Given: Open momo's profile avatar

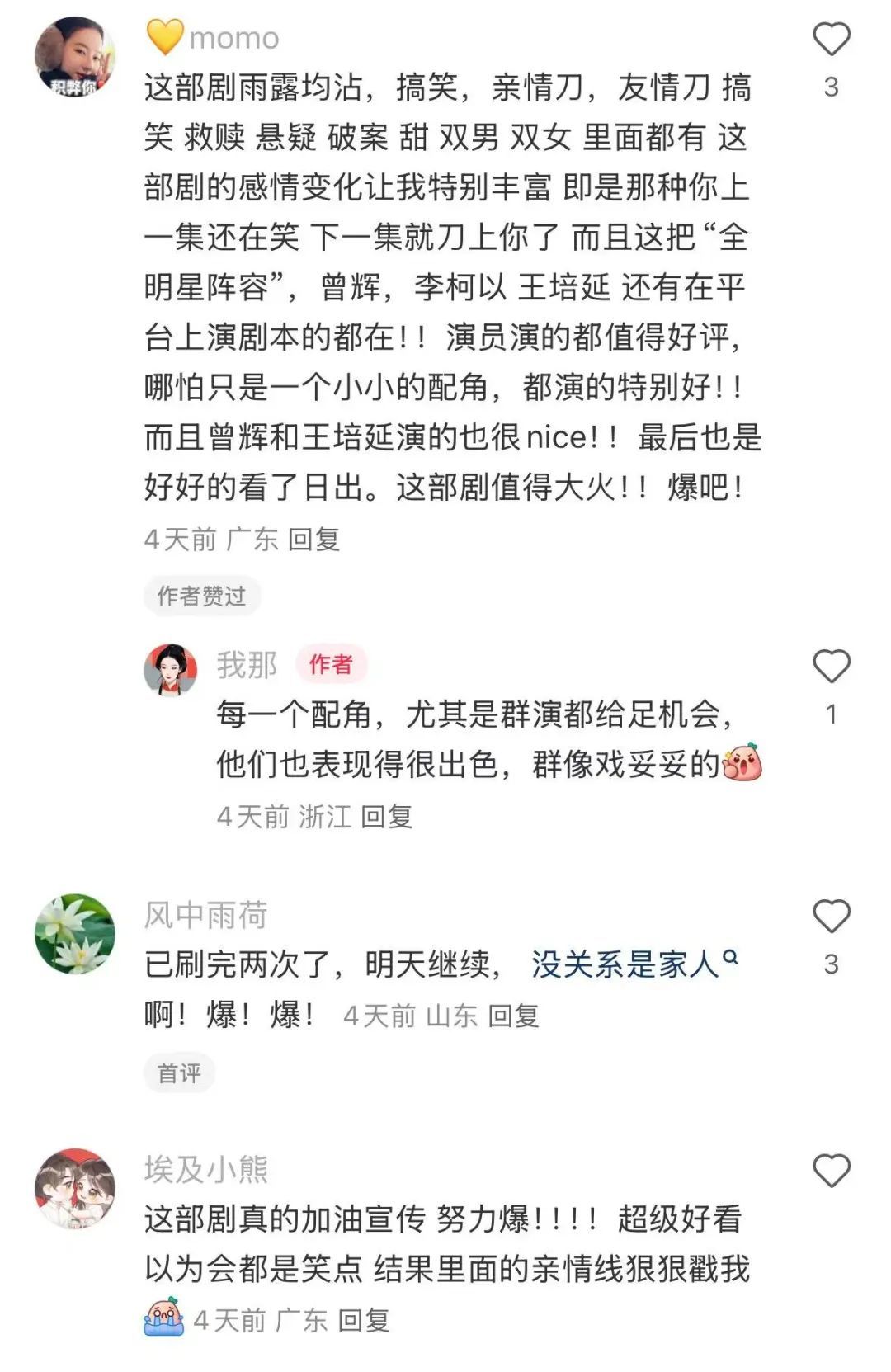Looking at the screenshot, I should point(74,57).
